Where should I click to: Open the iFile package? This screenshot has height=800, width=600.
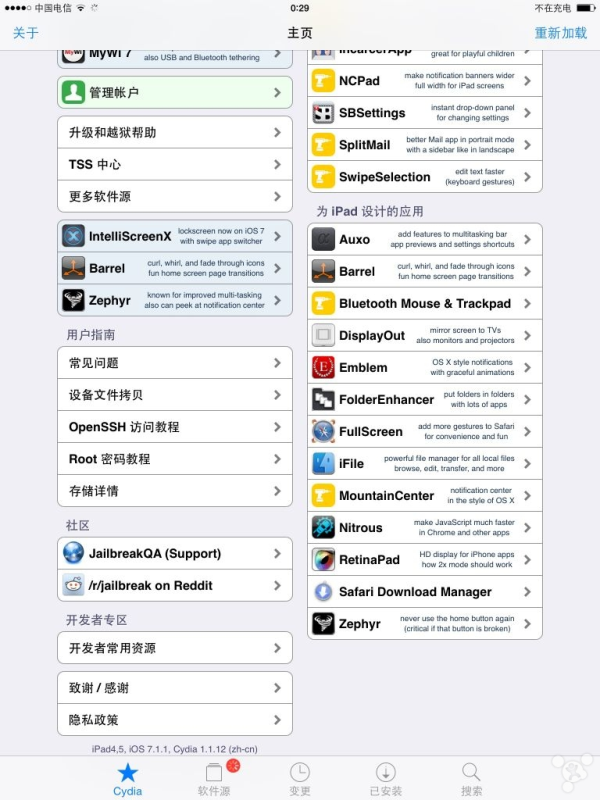coord(425,463)
